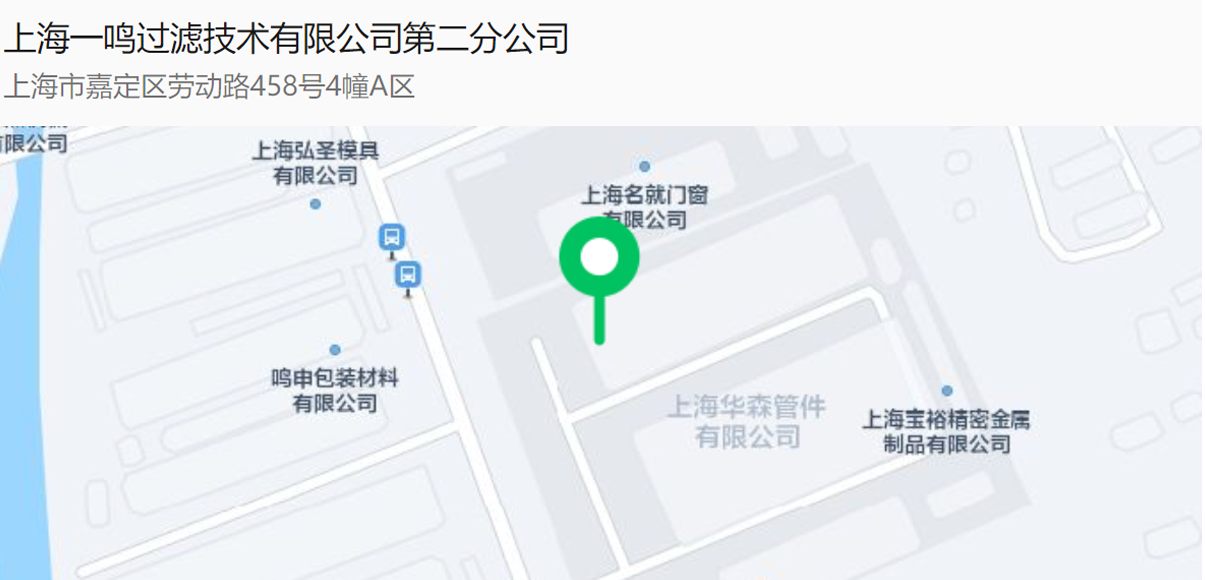Screen dimensions: 1205x580
Task: Select the 鸣申包装材料有限公司 map marker
Action: (x=335, y=350)
